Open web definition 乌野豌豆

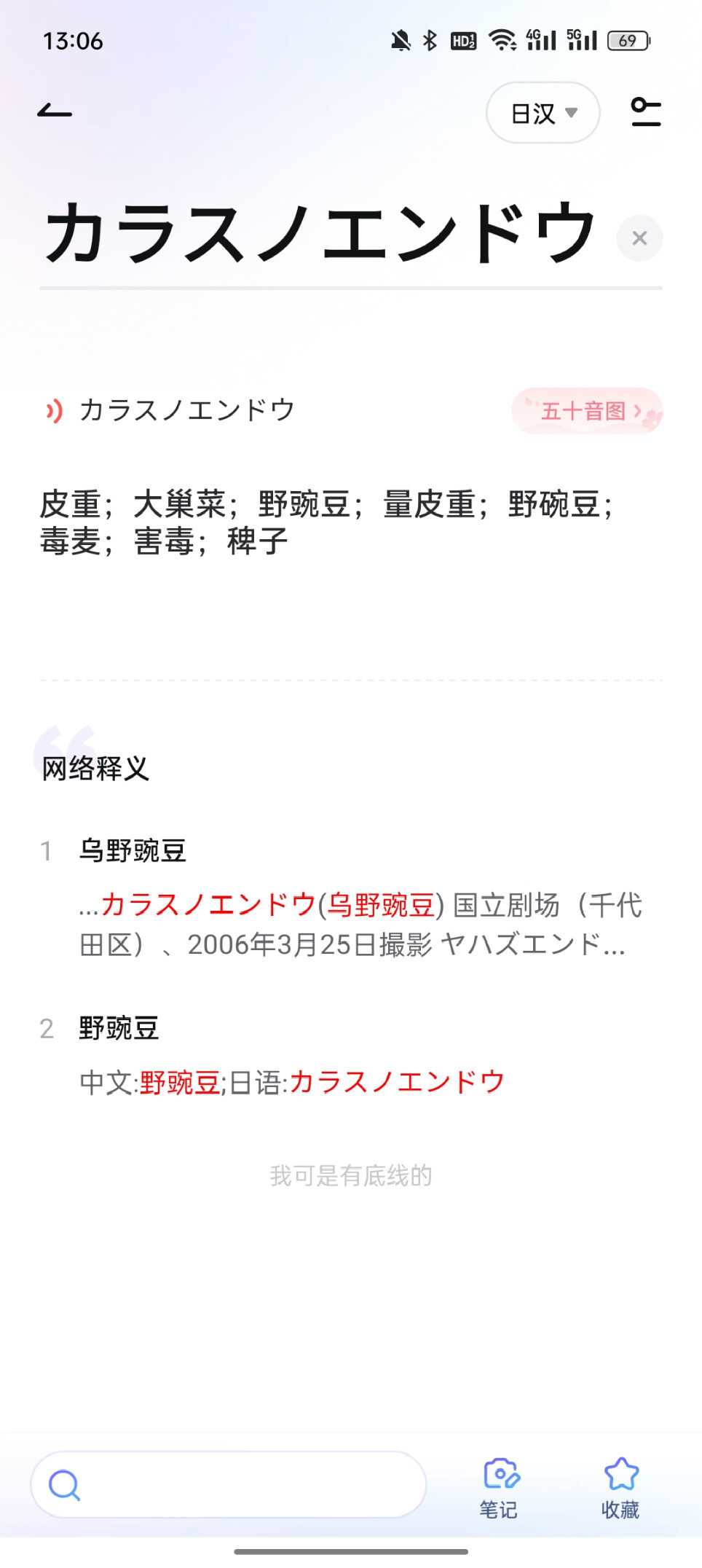(x=133, y=850)
